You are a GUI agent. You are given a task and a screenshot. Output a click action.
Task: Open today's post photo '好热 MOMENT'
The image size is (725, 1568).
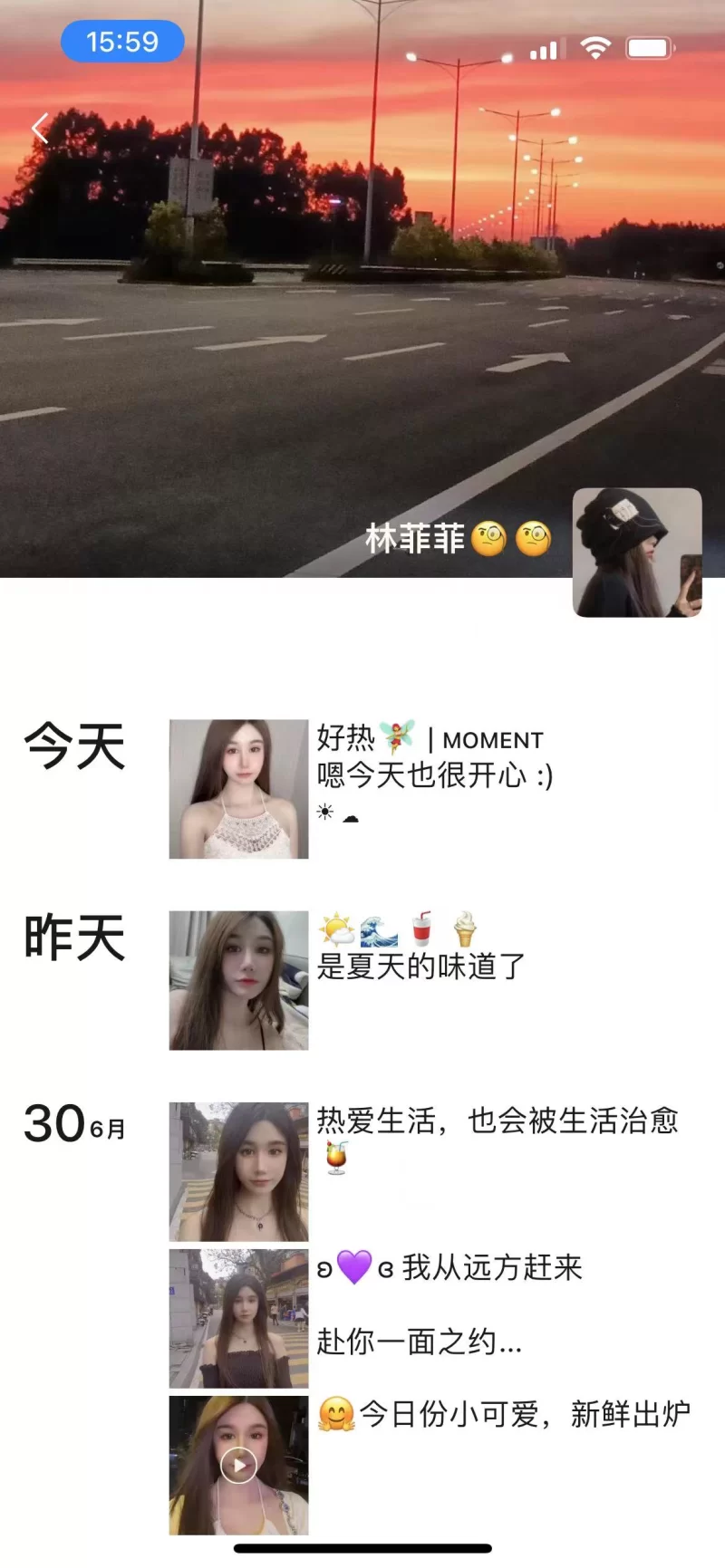coord(238,789)
